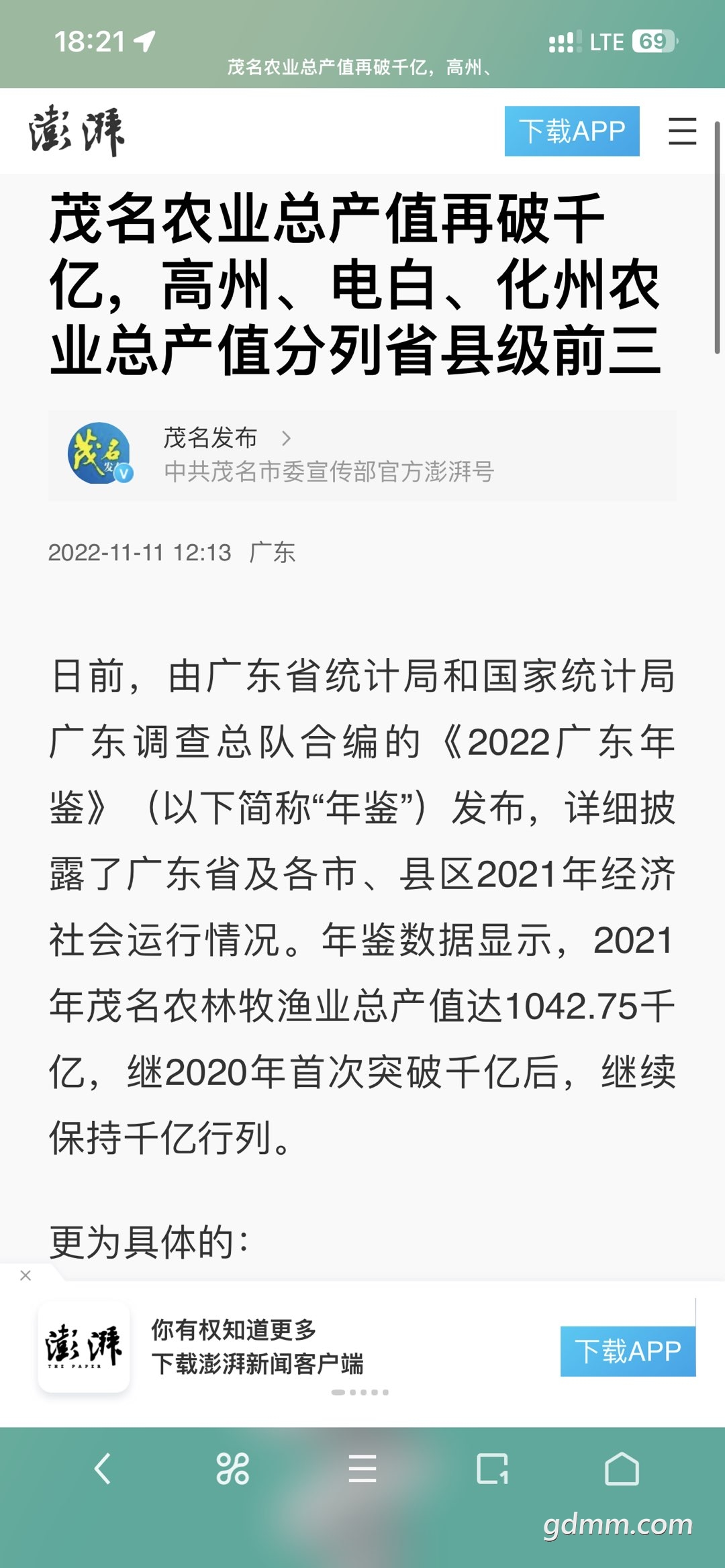
Task: Open the browser menu in the toolbar
Action: (x=362, y=1469)
